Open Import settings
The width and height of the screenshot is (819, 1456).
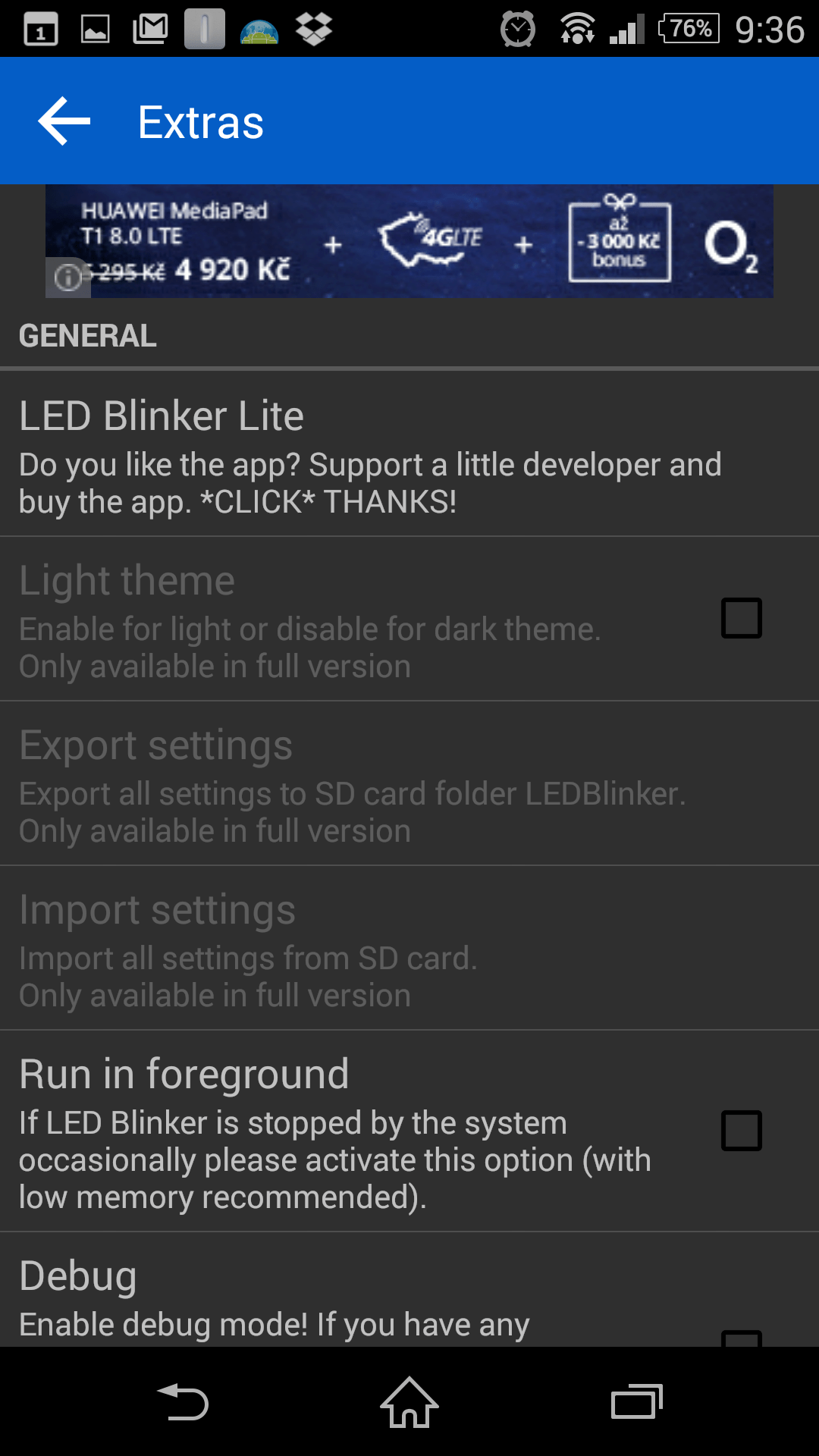409,948
